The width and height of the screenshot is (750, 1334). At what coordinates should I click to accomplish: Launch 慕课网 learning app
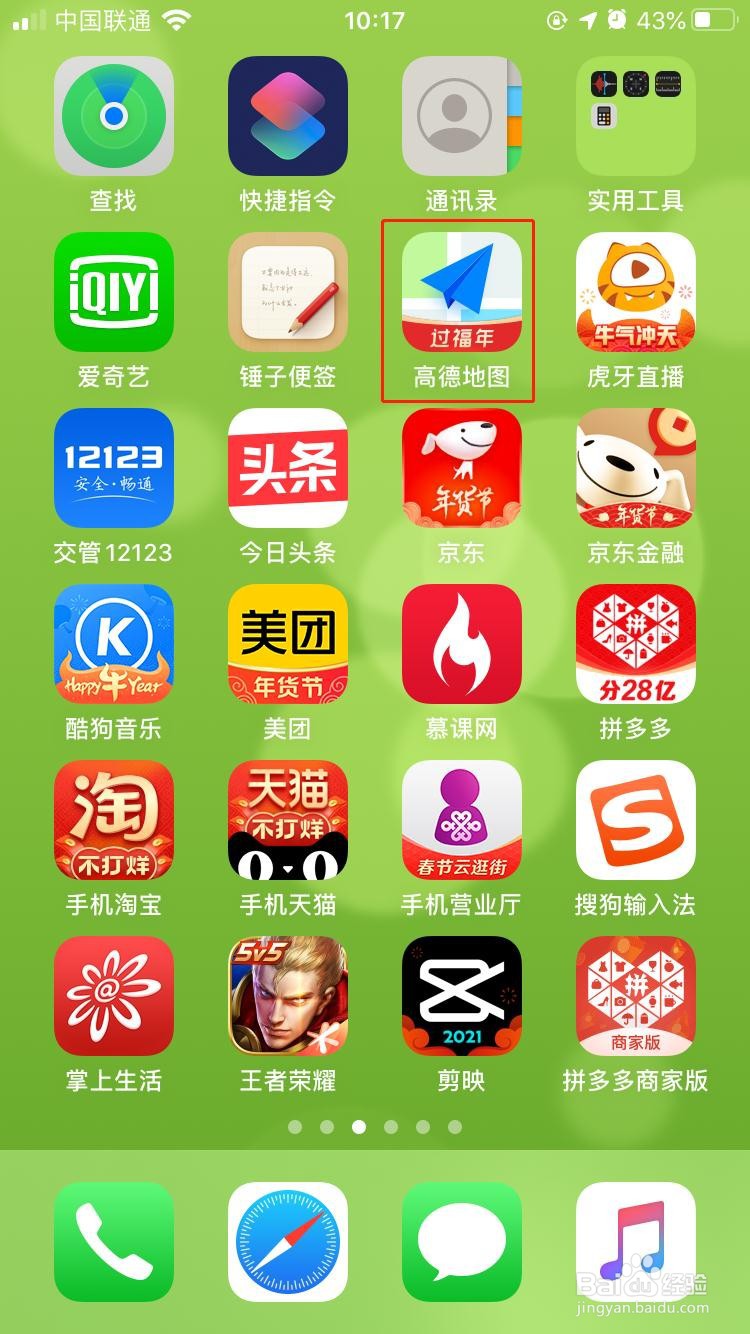coord(461,643)
